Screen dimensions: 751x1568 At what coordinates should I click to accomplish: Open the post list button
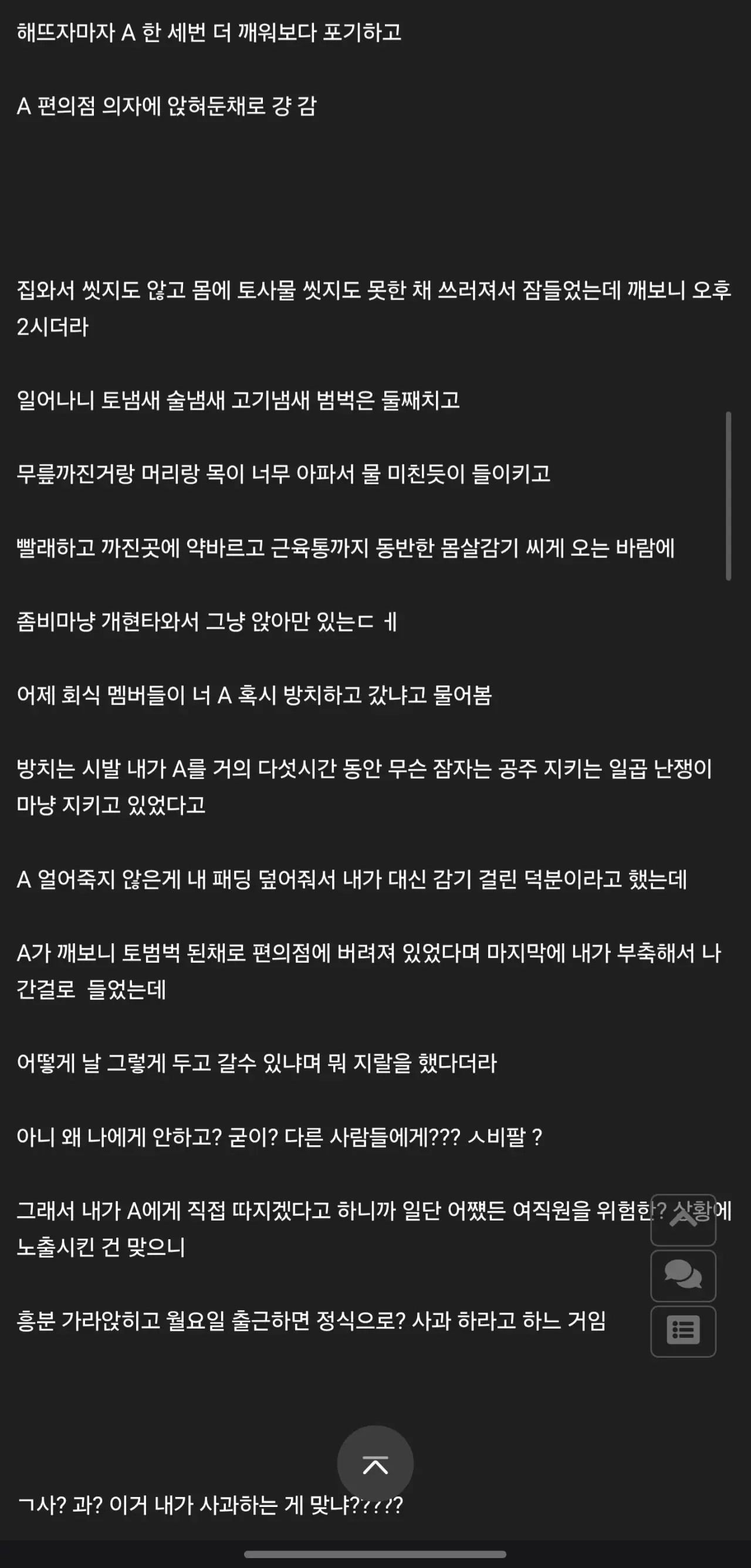pyautogui.click(x=683, y=1331)
